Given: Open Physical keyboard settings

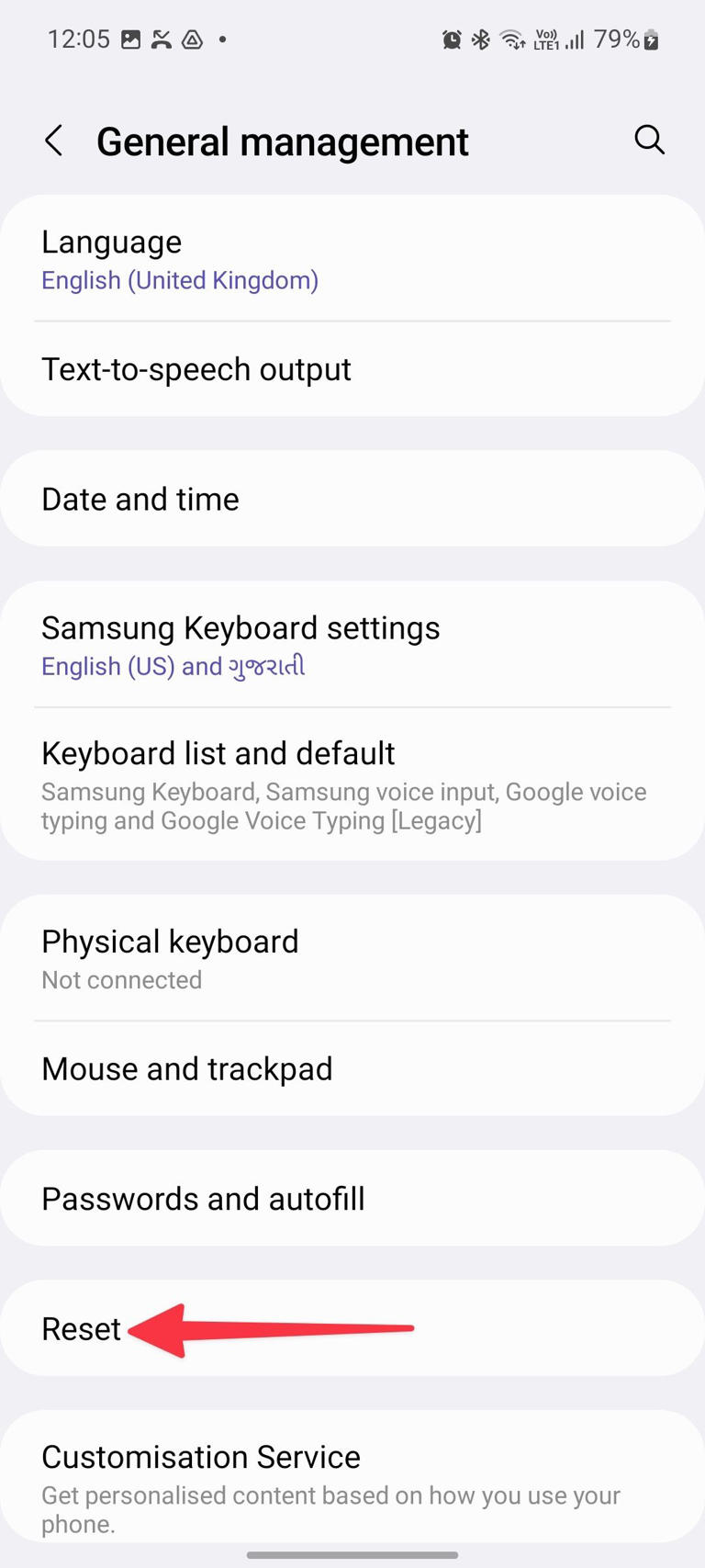Looking at the screenshot, I should pyautogui.click(x=352, y=958).
